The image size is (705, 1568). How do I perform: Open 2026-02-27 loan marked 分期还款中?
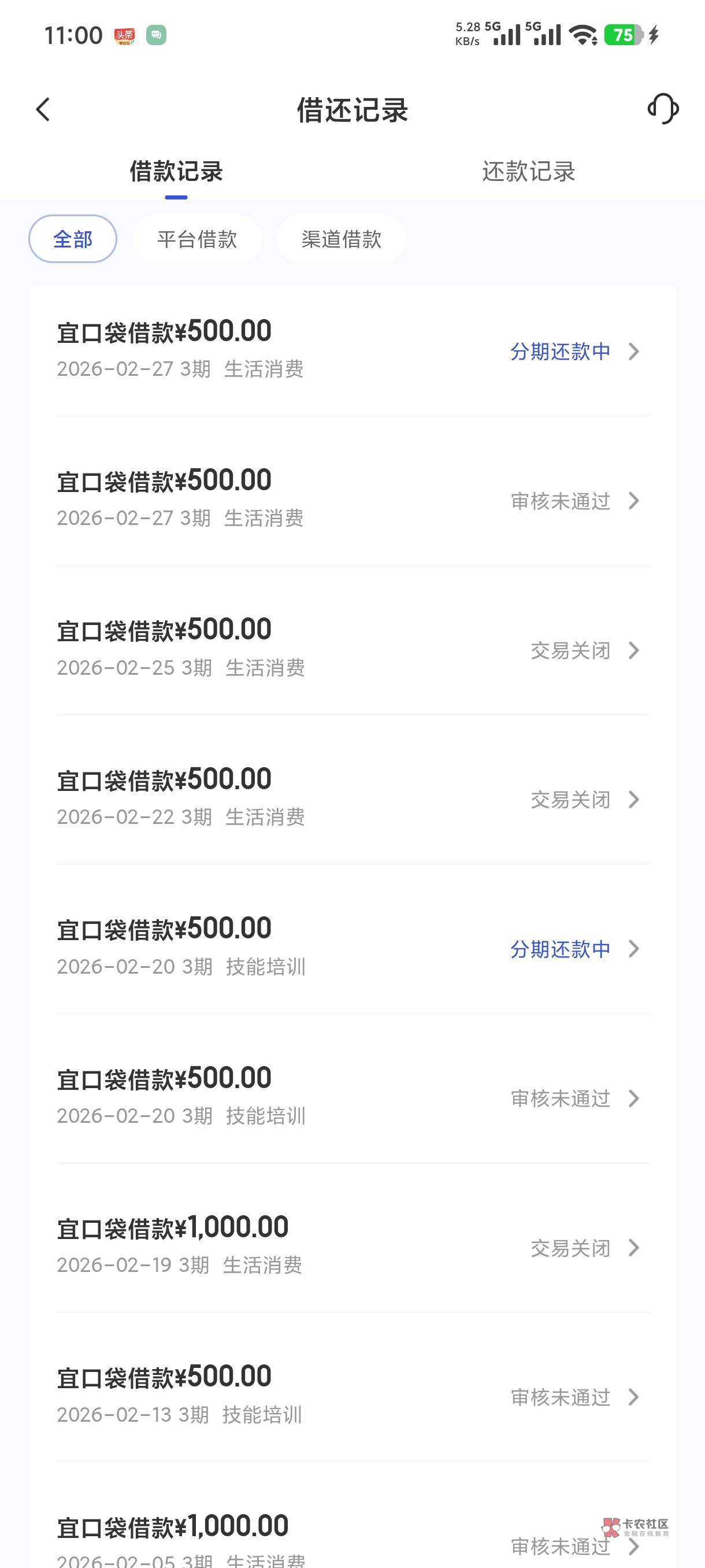click(x=352, y=350)
